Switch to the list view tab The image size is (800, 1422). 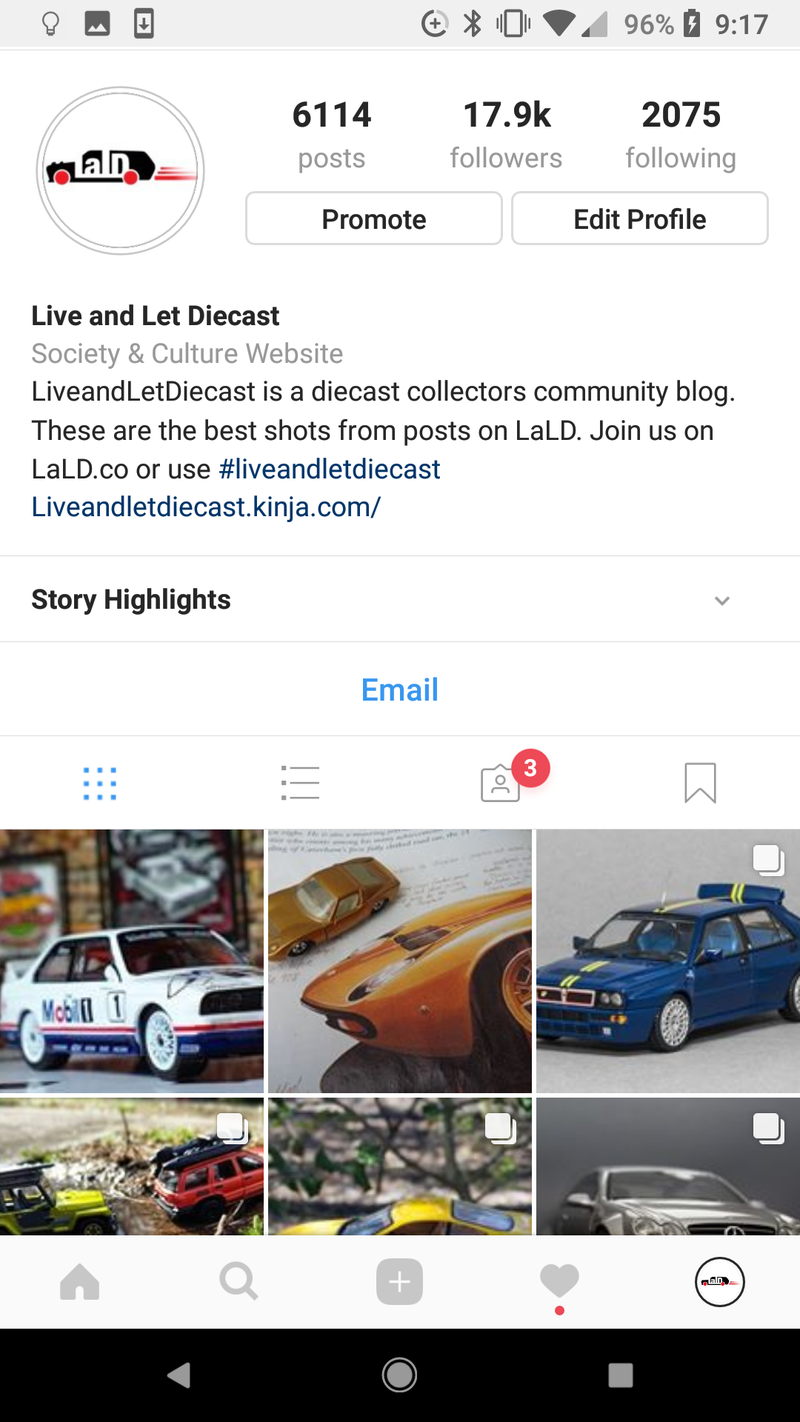300,783
